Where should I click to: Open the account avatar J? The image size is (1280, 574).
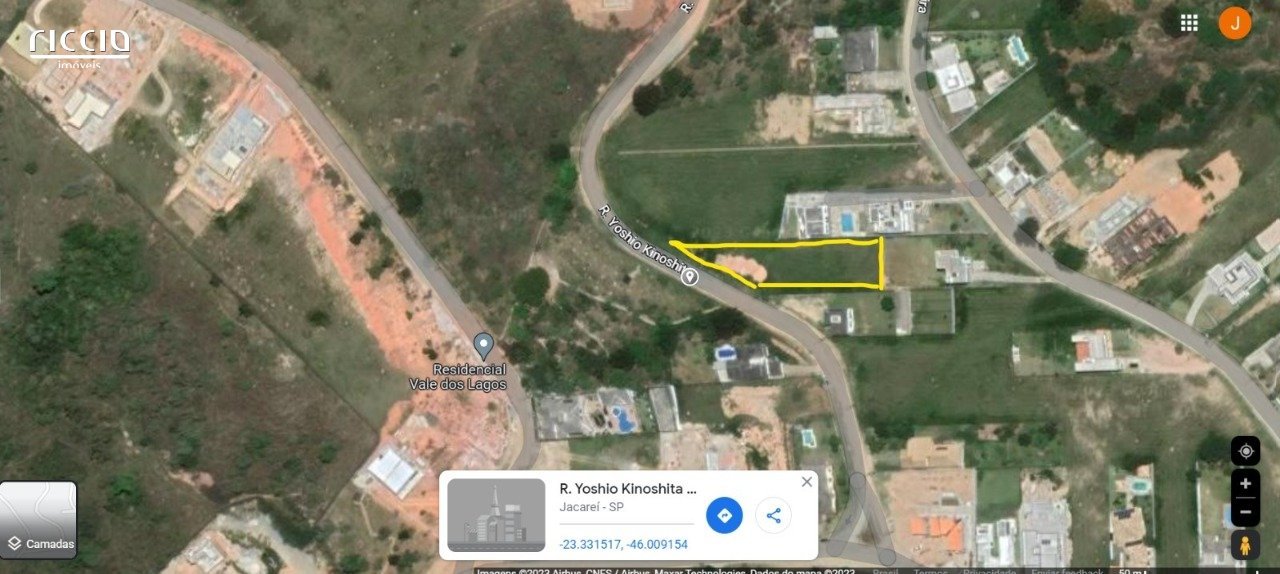coord(1235,22)
